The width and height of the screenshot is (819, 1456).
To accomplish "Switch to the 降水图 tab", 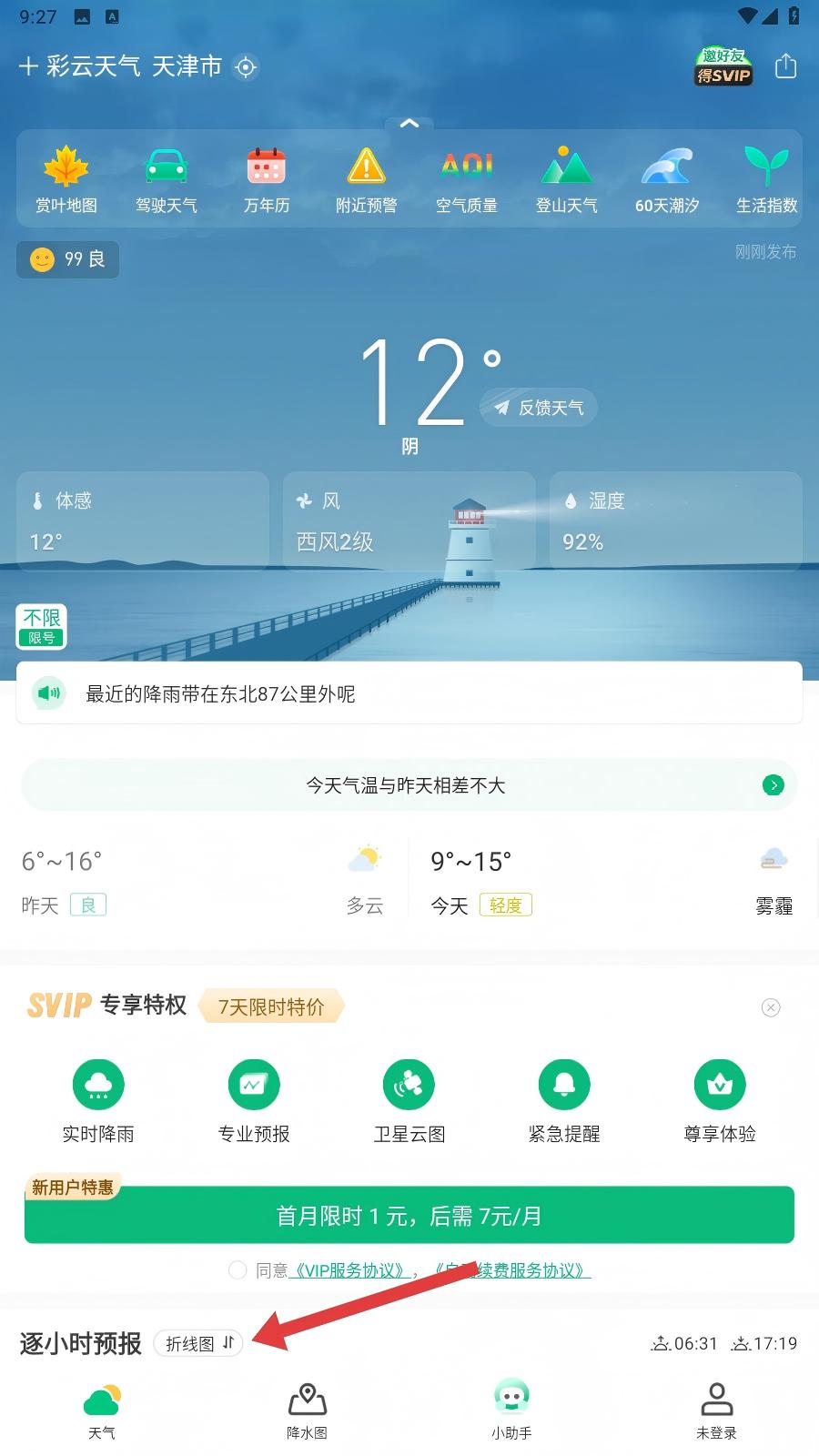I will click(307, 1410).
